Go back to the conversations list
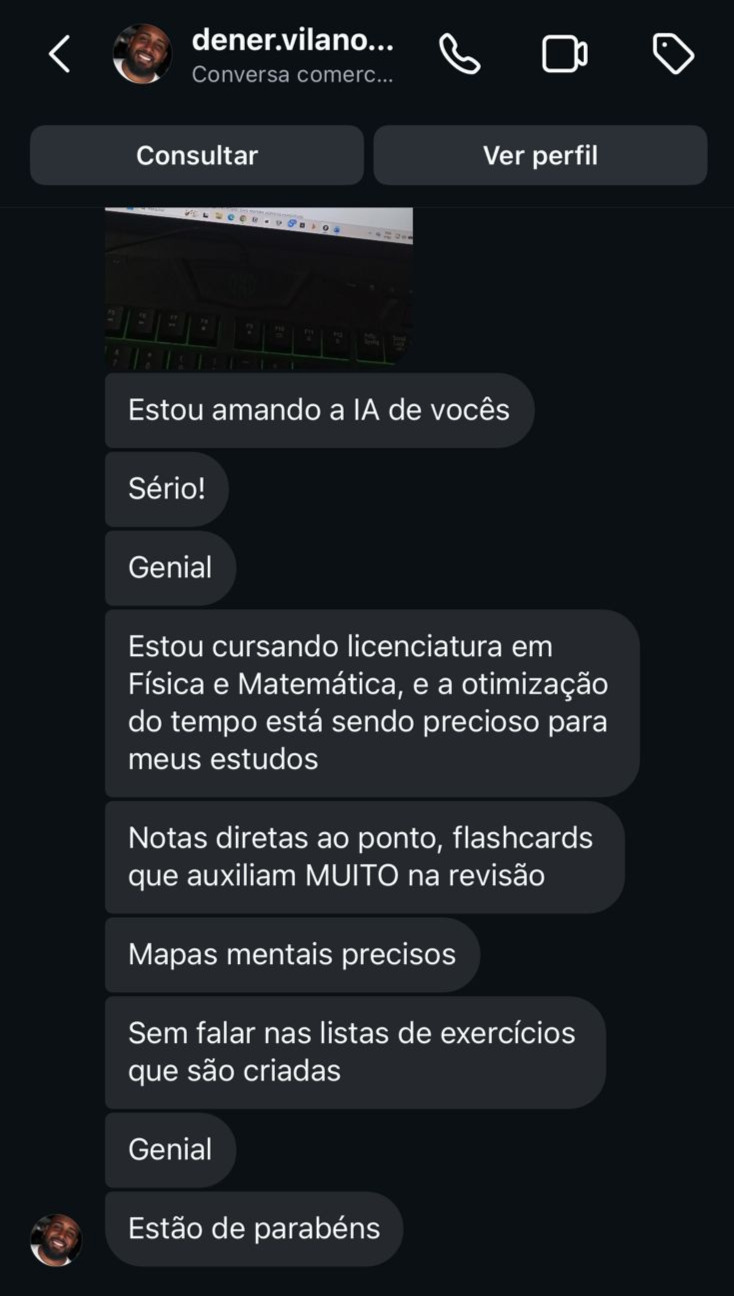Screen dimensions: 734x1296 click(x=60, y=54)
